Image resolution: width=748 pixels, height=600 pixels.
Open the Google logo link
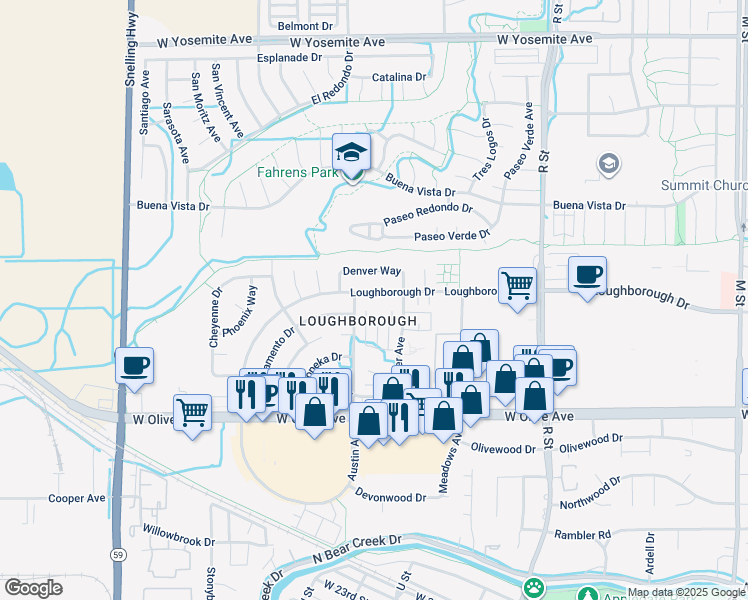[33, 589]
